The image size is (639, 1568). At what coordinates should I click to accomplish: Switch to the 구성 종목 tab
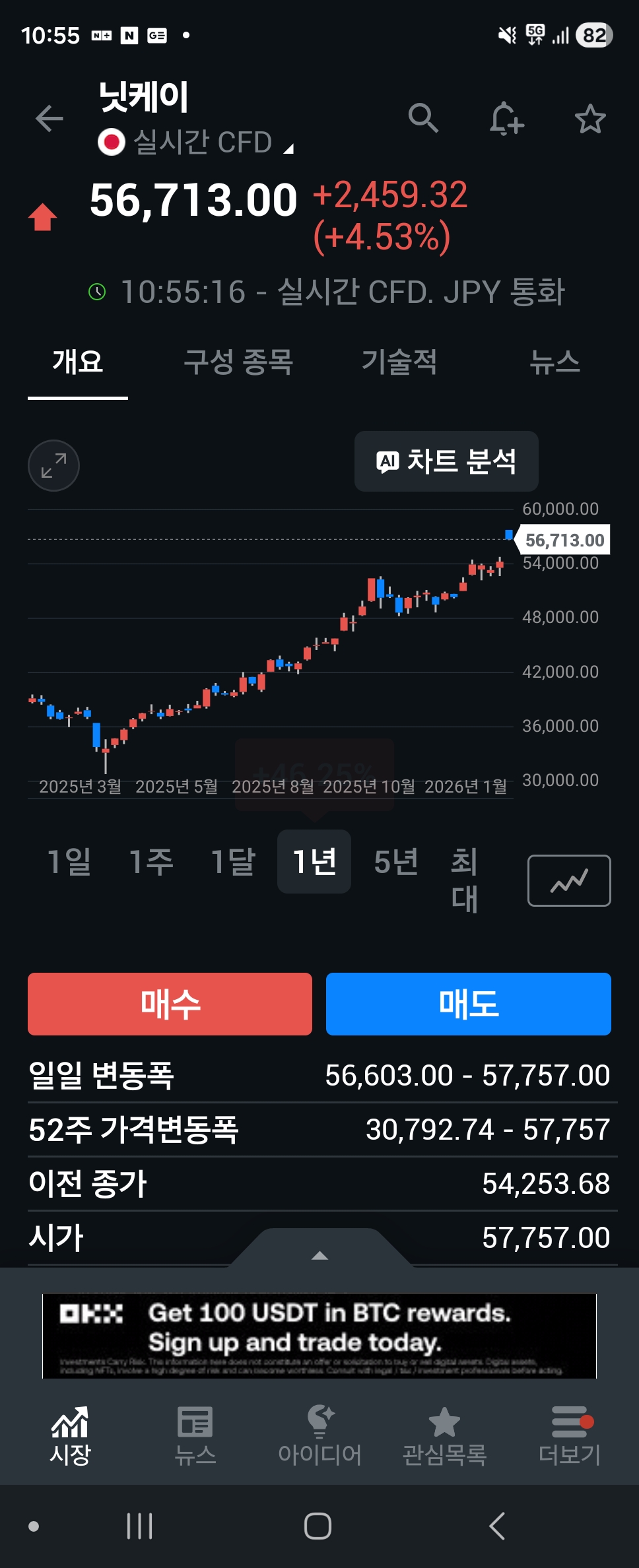238,362
